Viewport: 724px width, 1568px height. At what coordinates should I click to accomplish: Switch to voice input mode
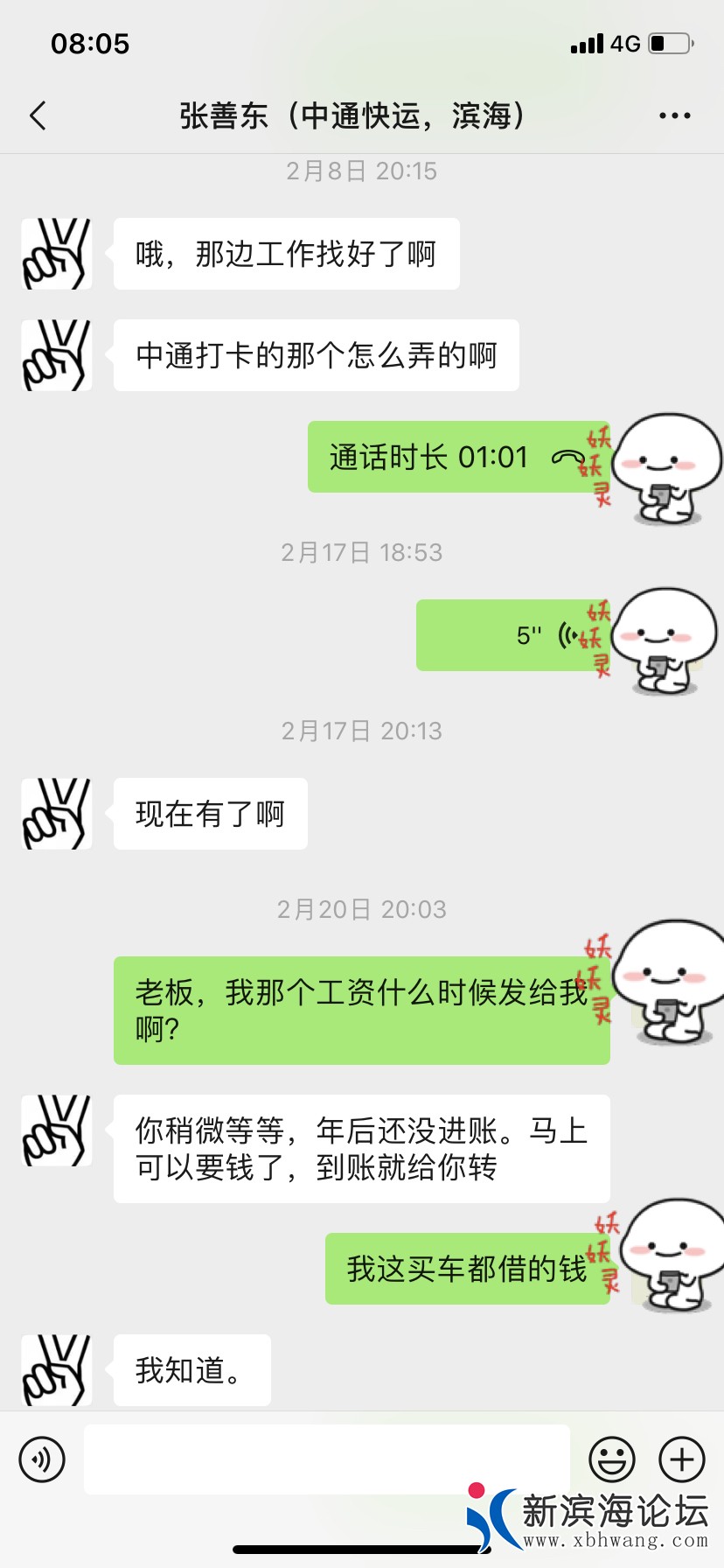pos(42,1459)
